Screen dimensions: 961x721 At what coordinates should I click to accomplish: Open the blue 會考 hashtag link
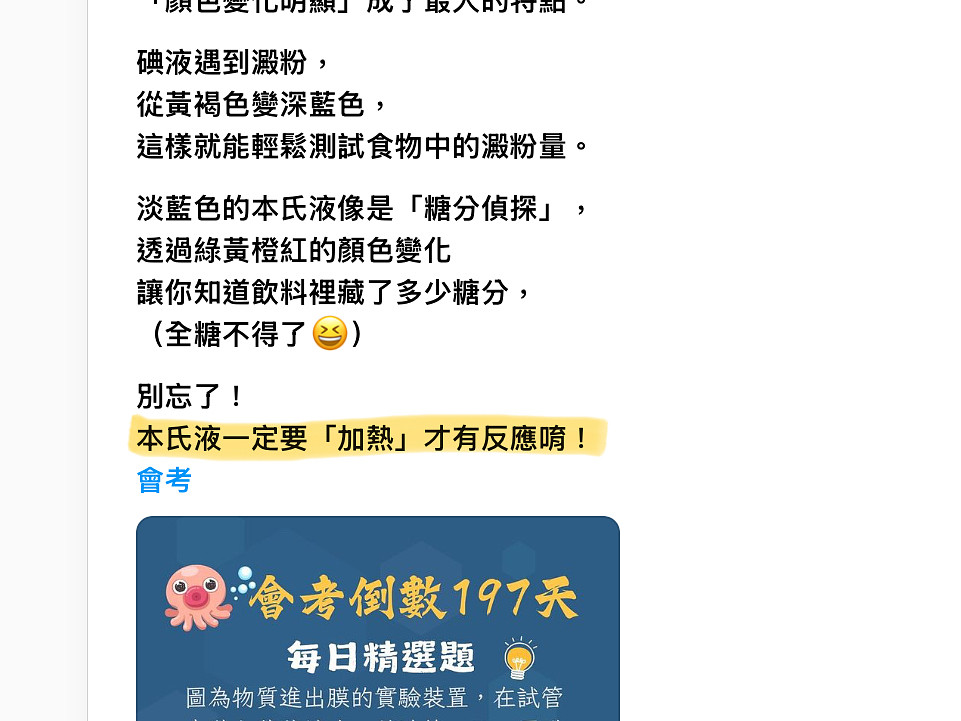164,480
